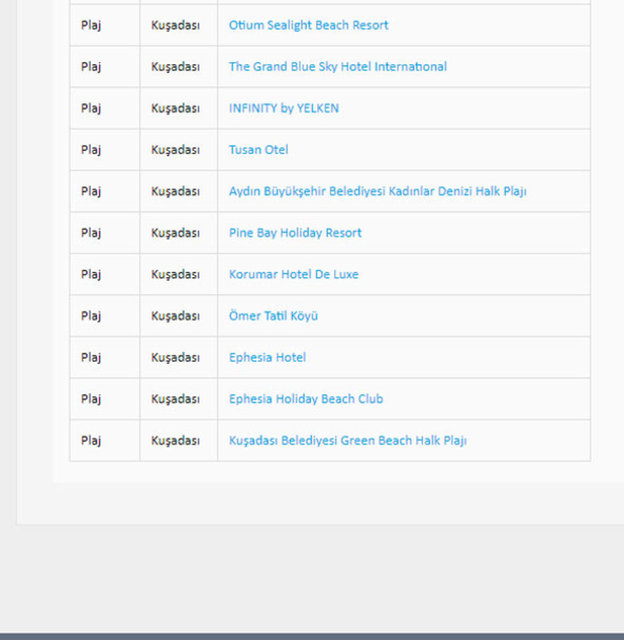Select the INFINITY by YELKEN link
This screenshot has height=640, width=624.
tap(283, 108)
